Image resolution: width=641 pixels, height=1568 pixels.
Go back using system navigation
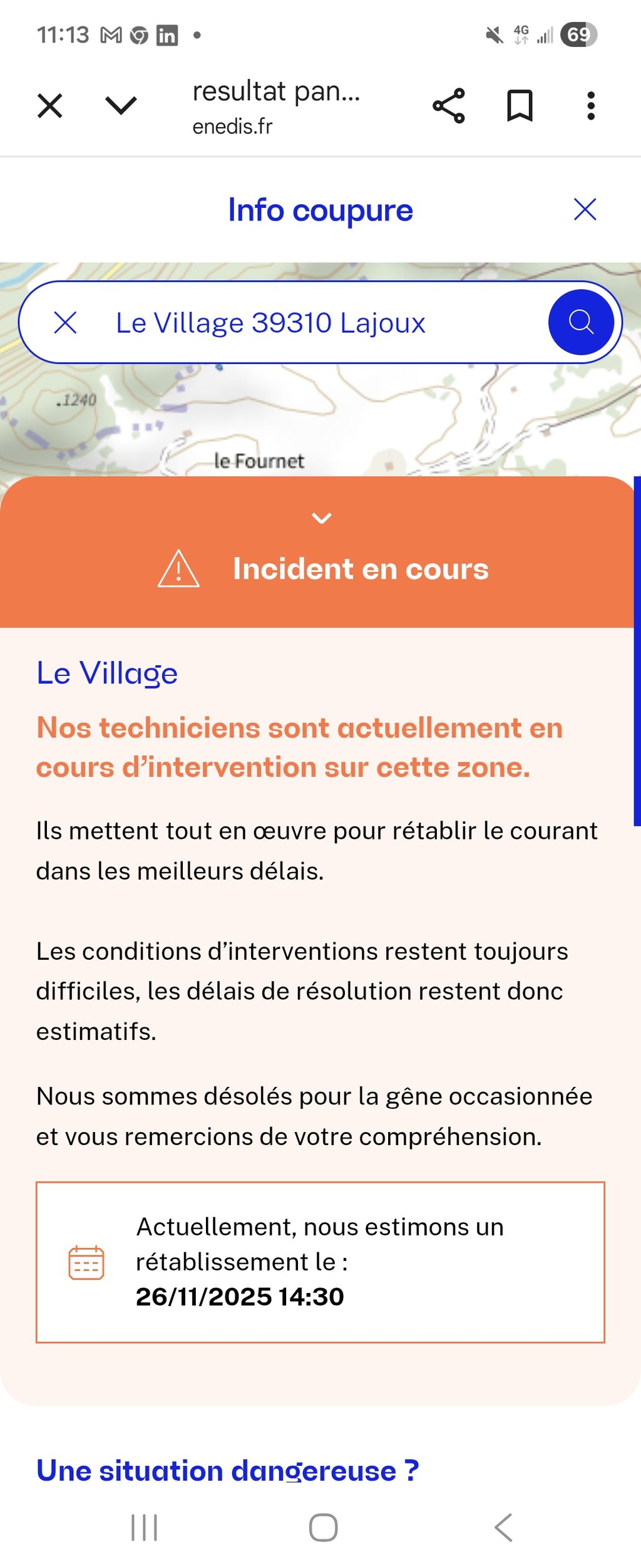pyautogui.click(x=503, y=1527)
